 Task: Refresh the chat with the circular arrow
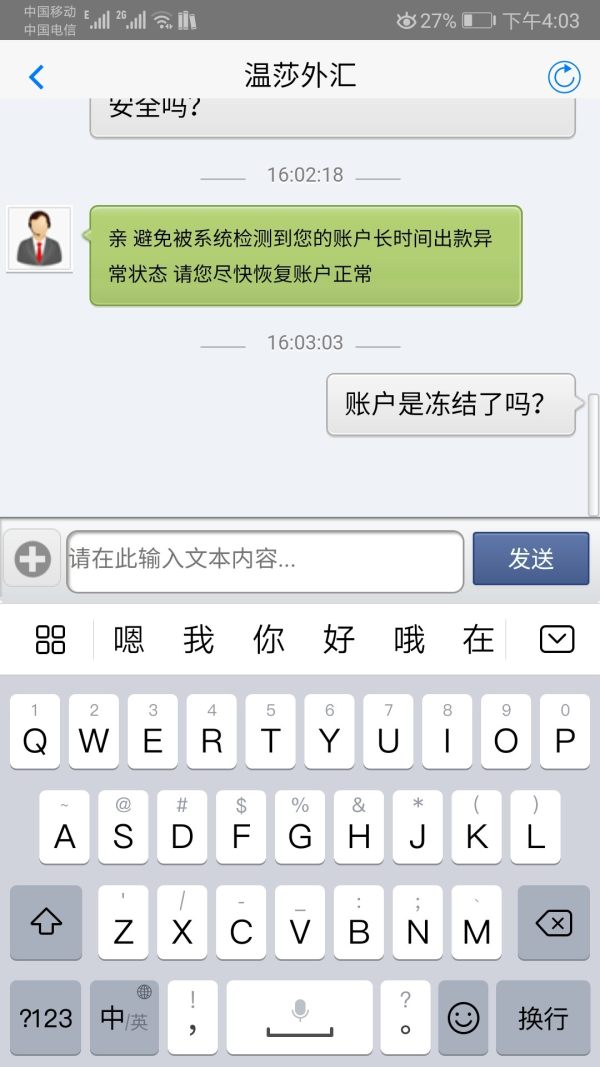point(564,77)
